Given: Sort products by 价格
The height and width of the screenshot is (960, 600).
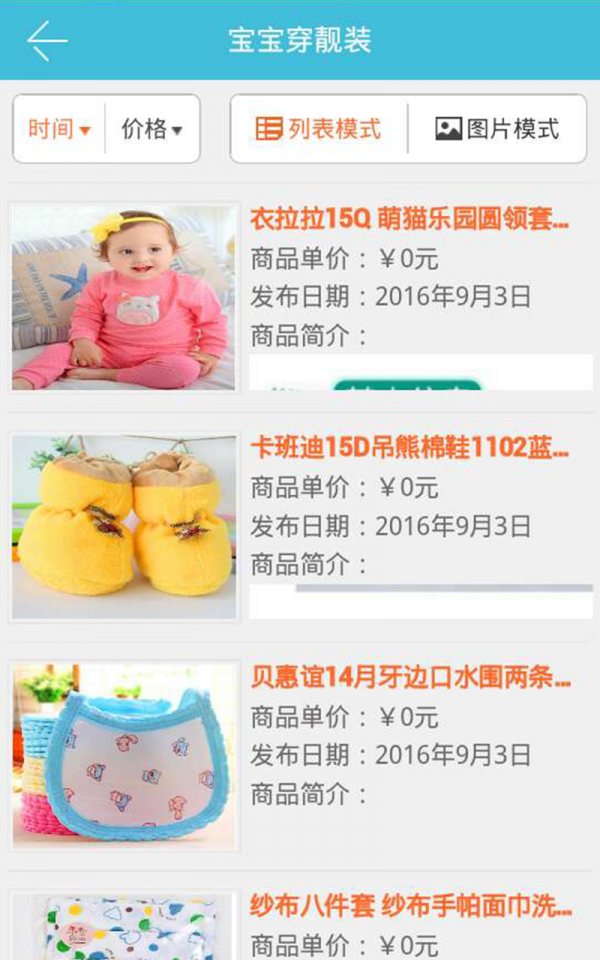Looking at the screenshot, I should point(152,129).
